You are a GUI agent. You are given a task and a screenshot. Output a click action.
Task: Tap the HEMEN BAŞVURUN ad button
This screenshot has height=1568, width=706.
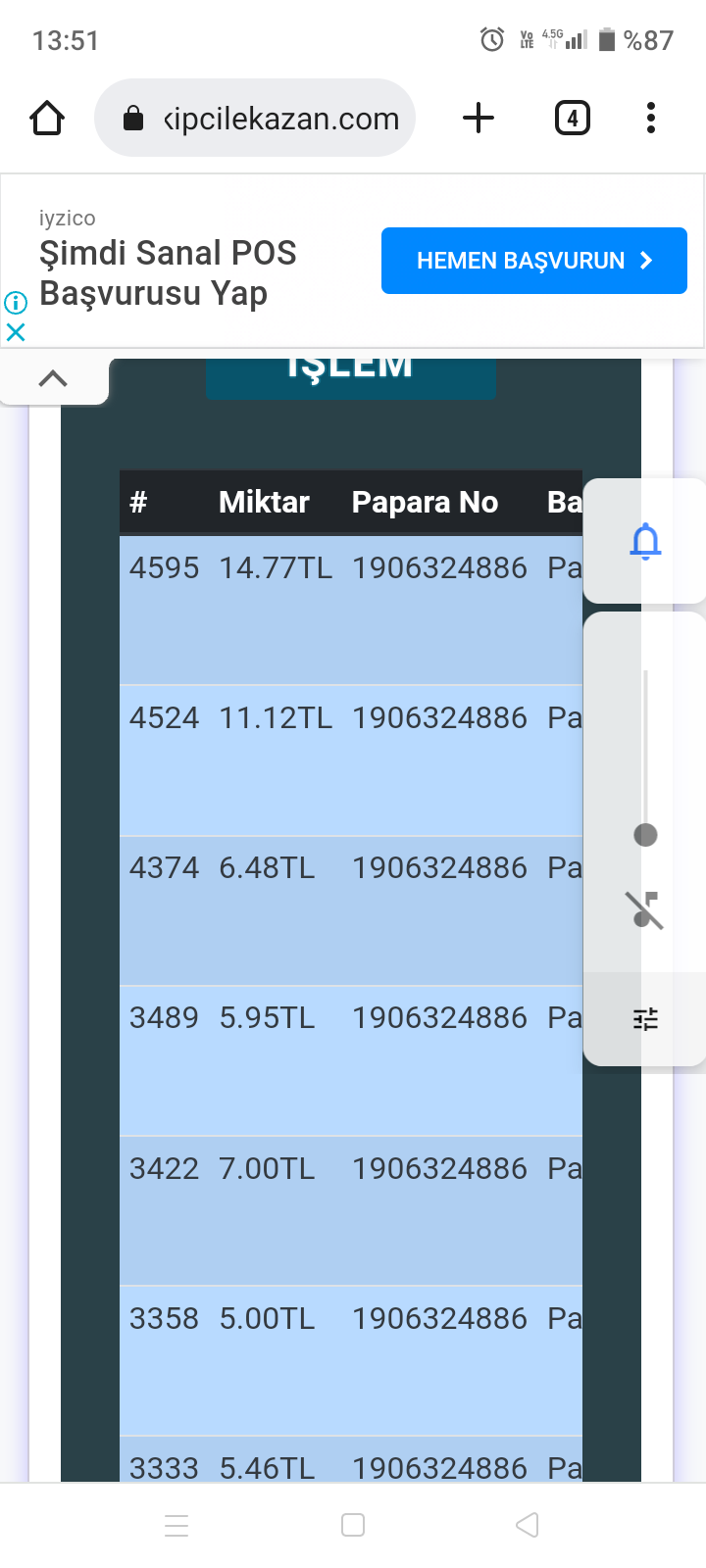pyautogui.click(x=534, y=261)
